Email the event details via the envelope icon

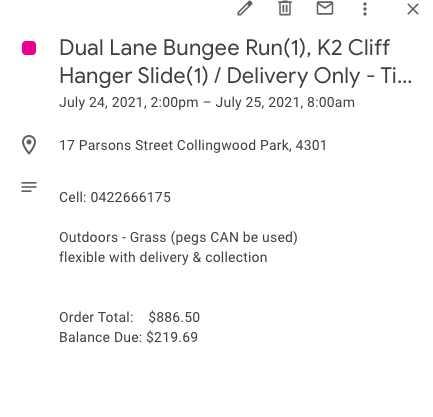pyautogui.click(x=325, y=8)
